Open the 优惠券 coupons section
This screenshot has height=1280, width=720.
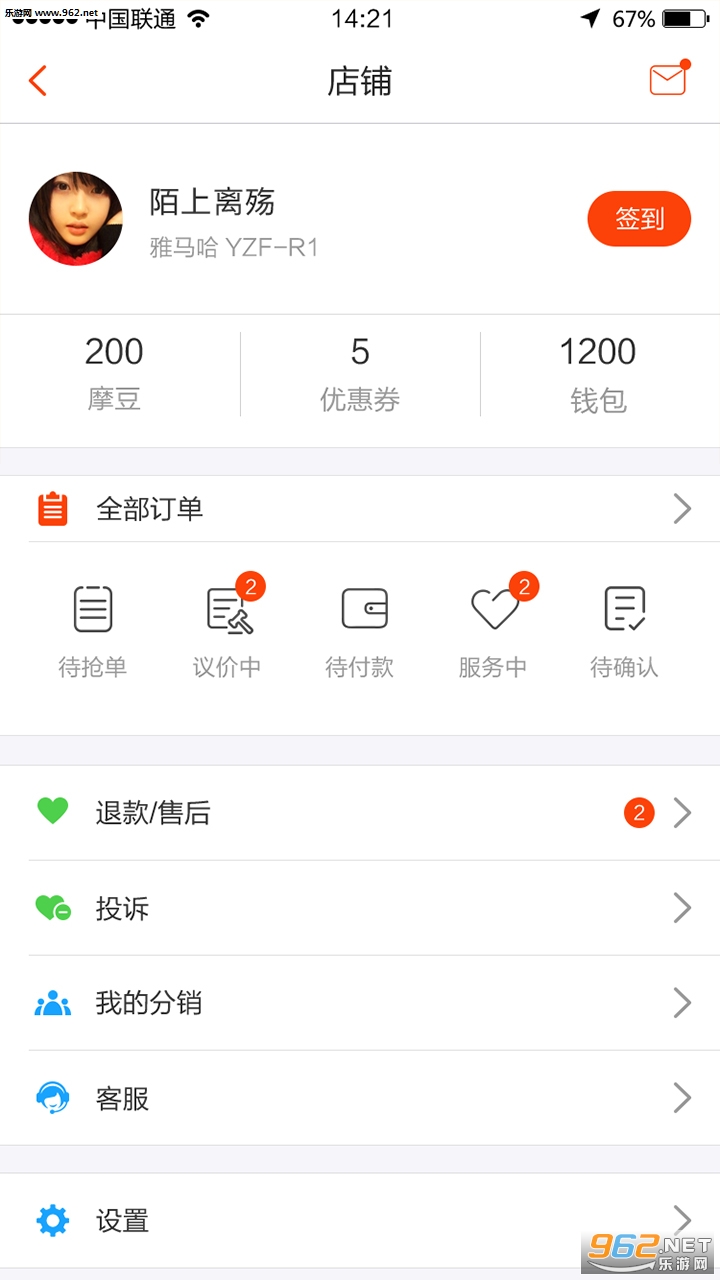[360, 374]
